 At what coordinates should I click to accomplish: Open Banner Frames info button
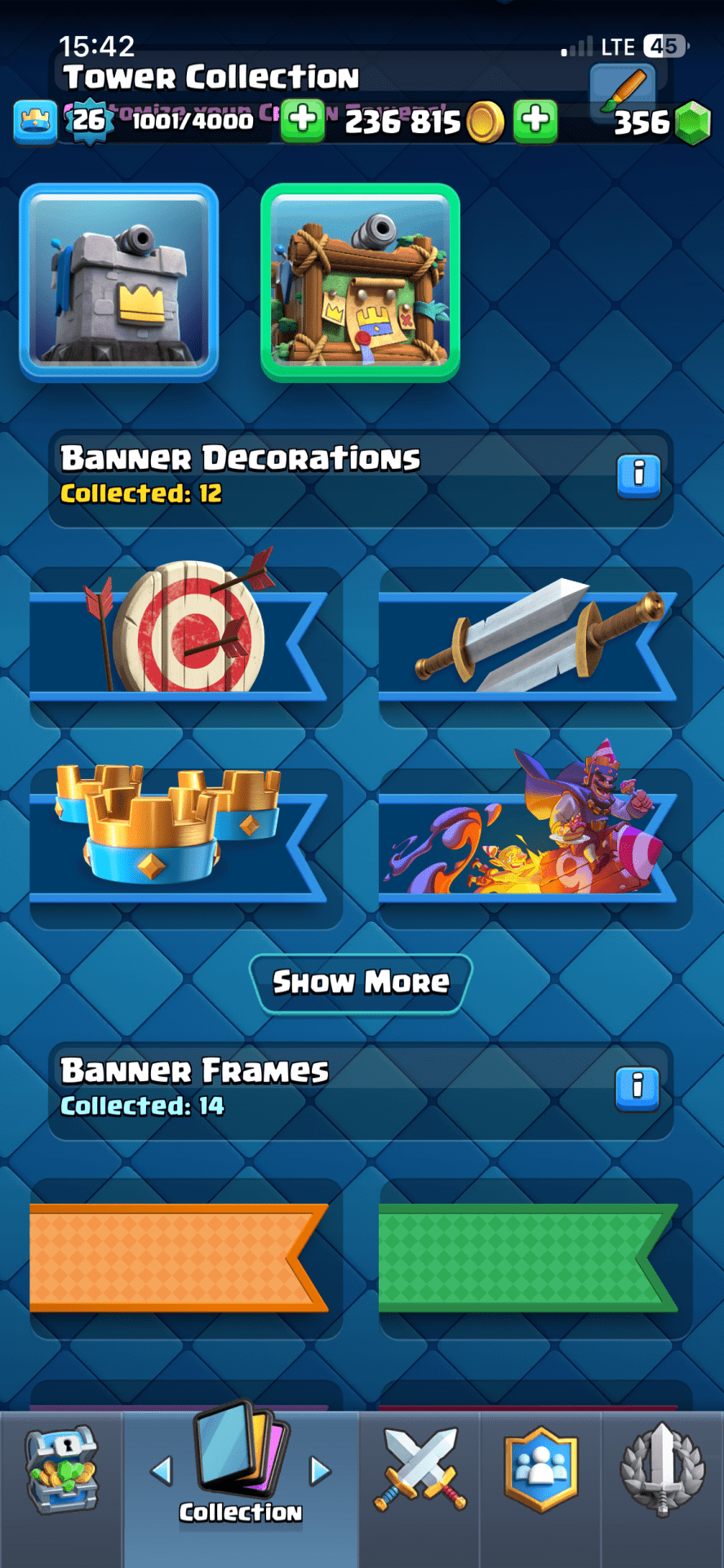coord(637,1087)
